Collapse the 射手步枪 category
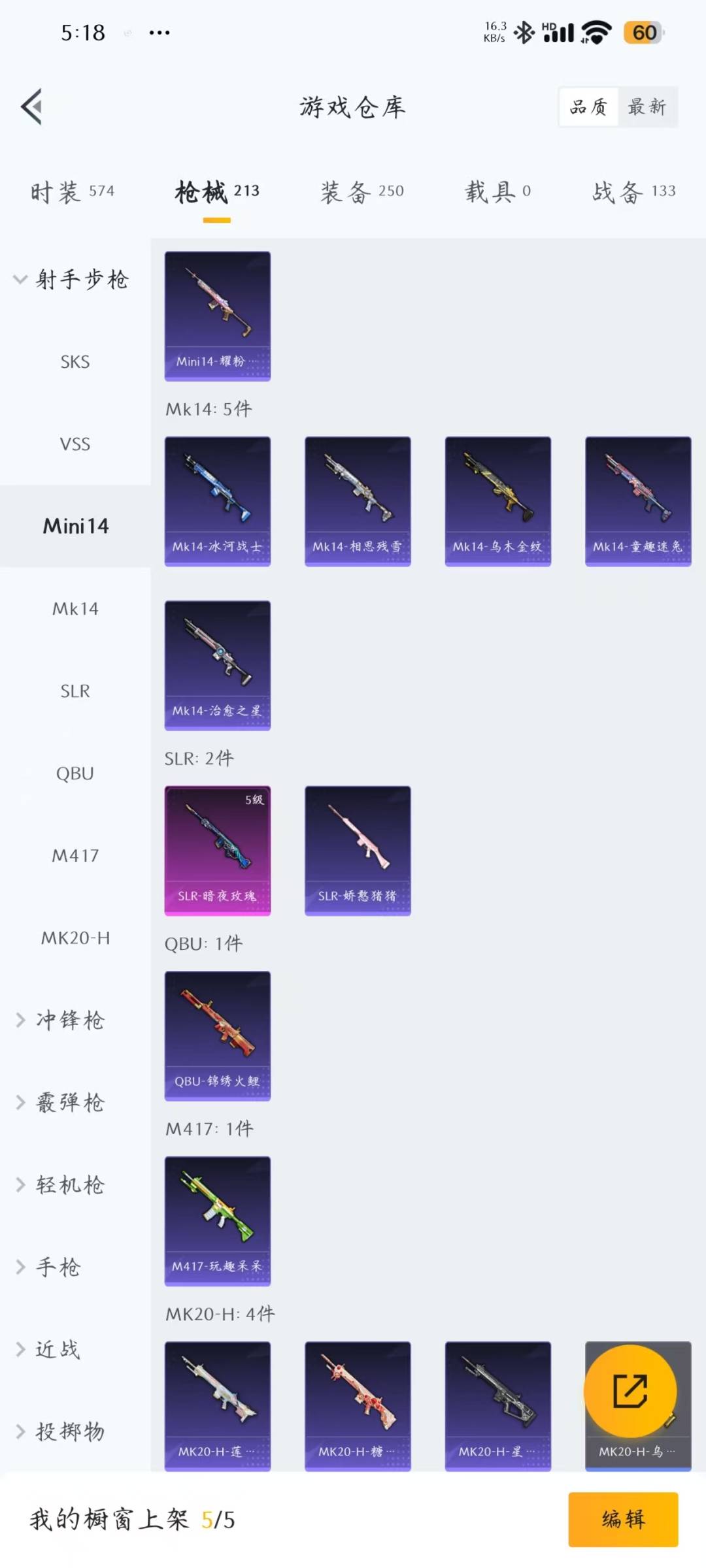Image resolution: width=706 pixels, height=1568 pixels. pyautogui.click(x=72, y=280)
